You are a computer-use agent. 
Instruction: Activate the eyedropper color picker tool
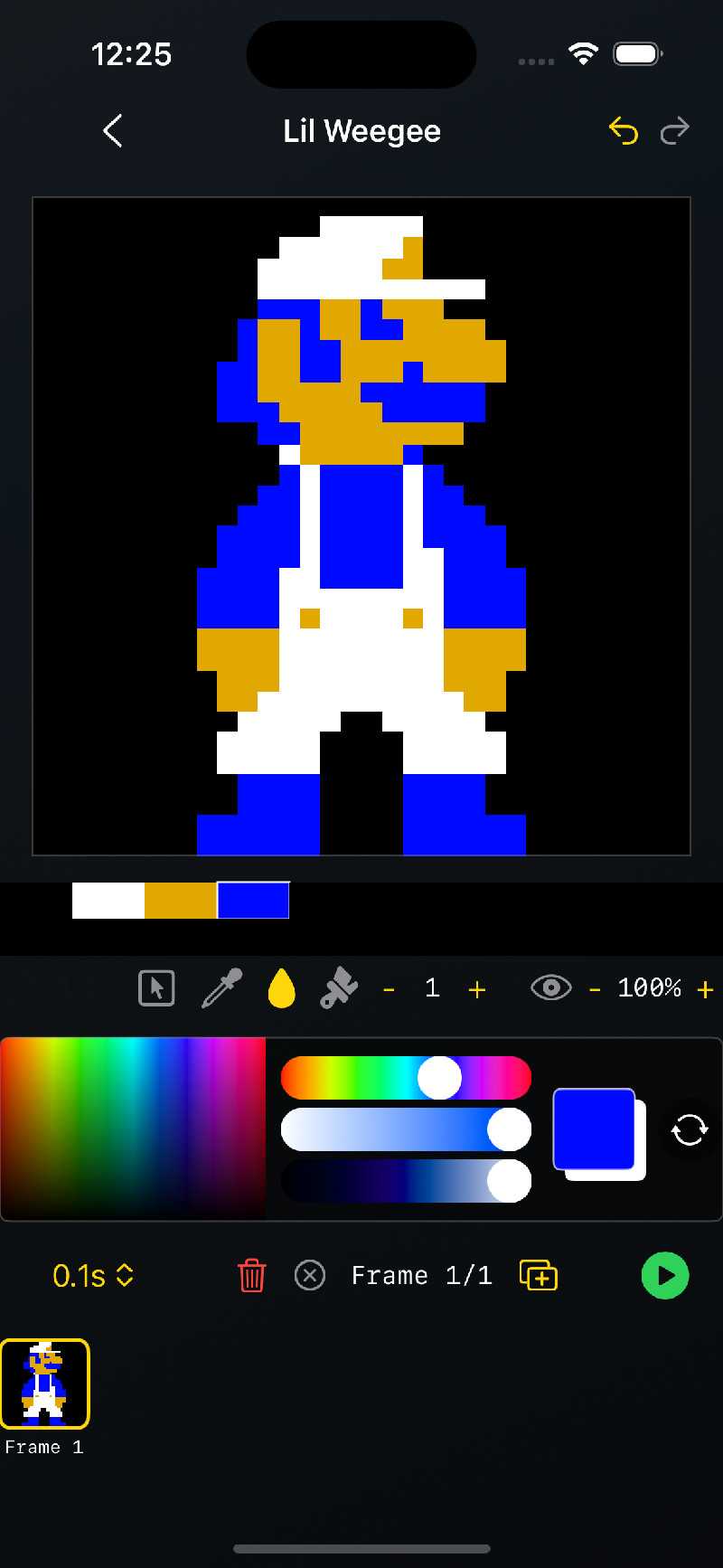(x=221, y=987)
